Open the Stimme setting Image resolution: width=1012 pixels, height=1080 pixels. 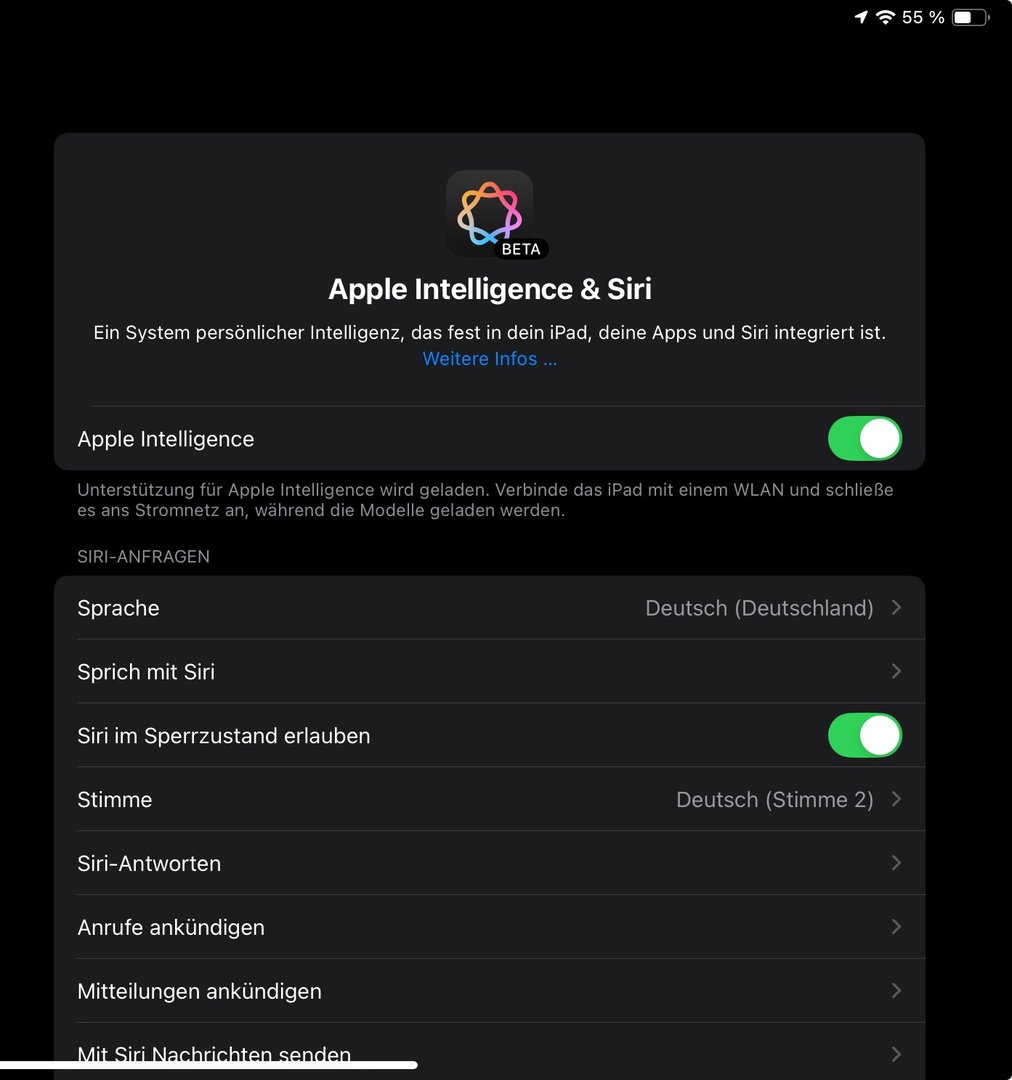tap(489, 800)
